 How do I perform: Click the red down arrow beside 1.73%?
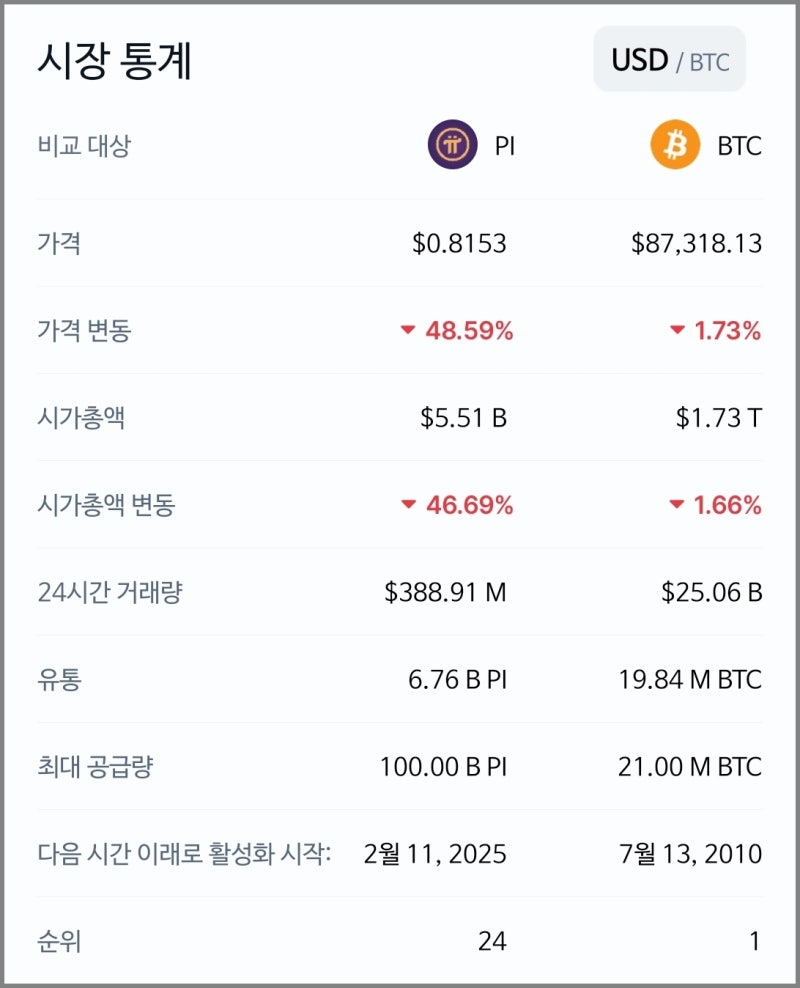680,331
